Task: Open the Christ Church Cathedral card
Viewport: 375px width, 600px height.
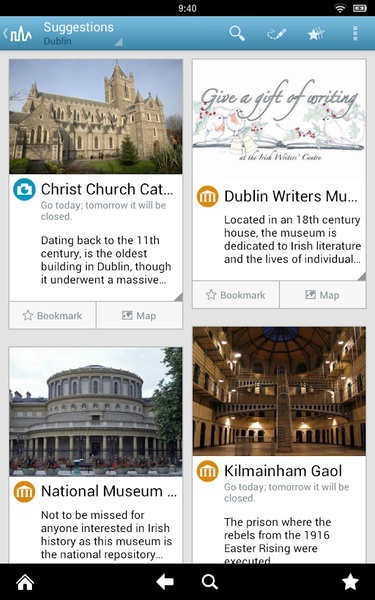Action: pyautogui.click(x=96, y=180)
